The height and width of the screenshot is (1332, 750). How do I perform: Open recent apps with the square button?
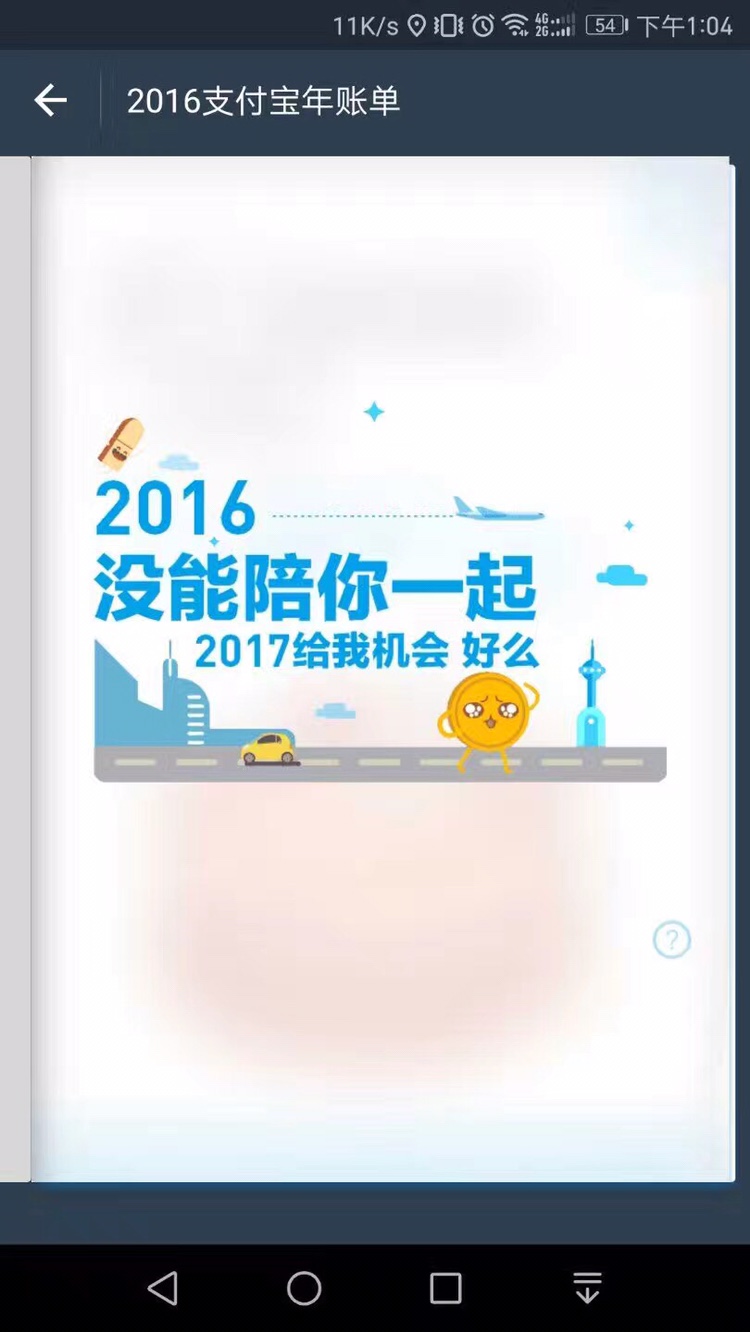click(446, 1288)
